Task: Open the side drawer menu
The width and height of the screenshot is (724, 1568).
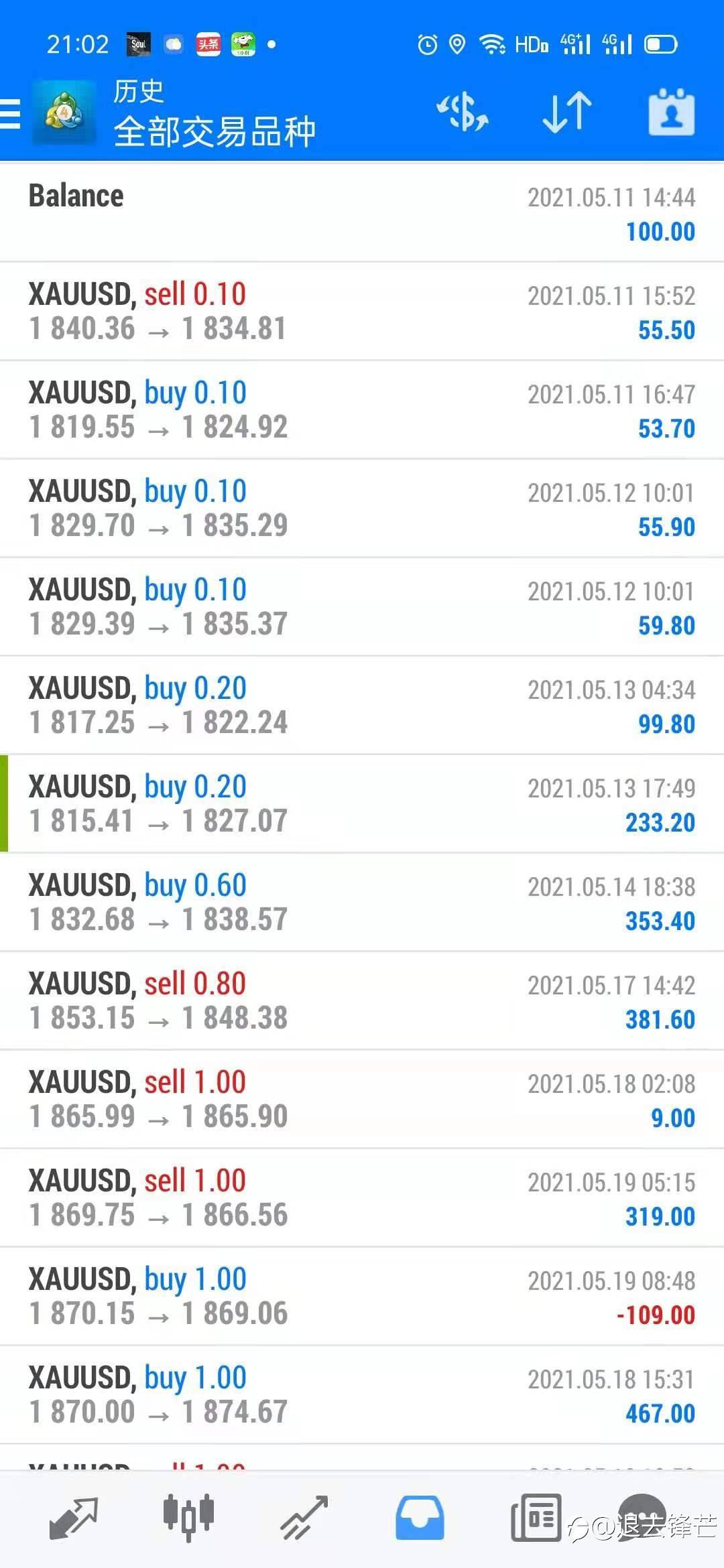Action: [x=11, y=113]
